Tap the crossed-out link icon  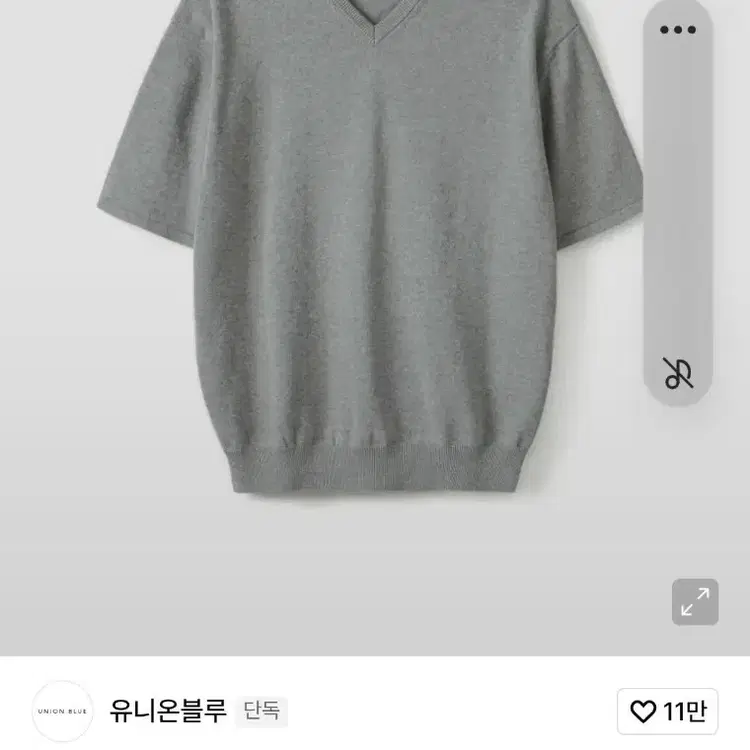(677, 373)
